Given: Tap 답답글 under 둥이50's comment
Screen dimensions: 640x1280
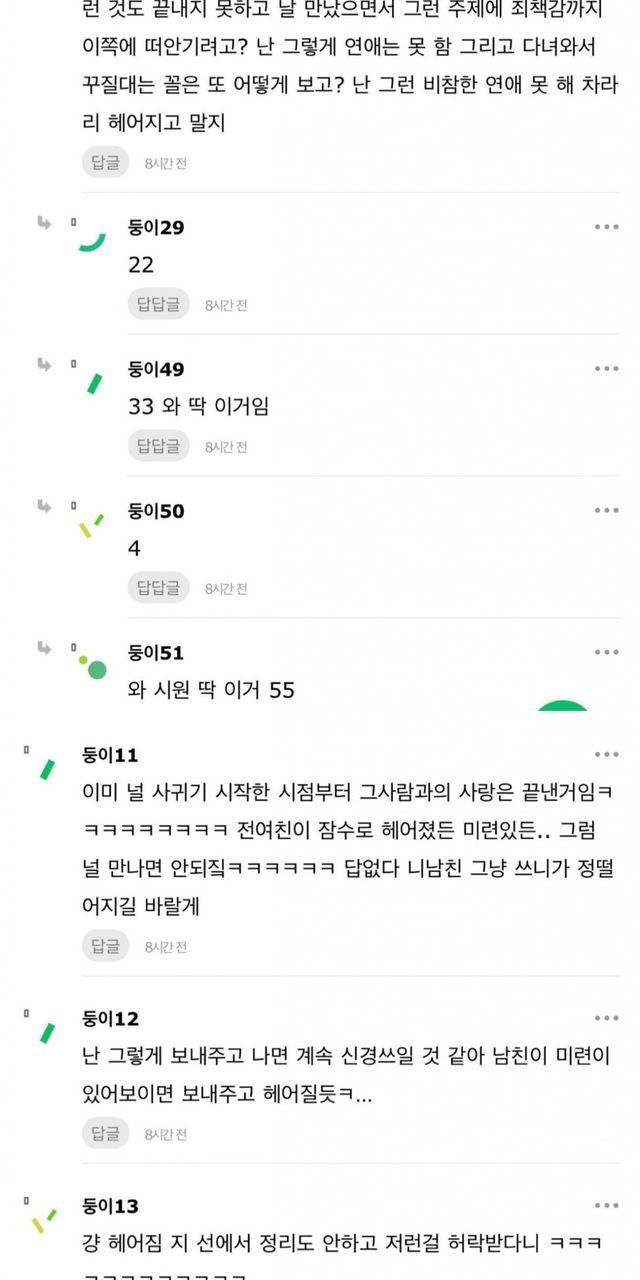Looking at the screenshot, I should pyautogui.click(x=158, y=588).
